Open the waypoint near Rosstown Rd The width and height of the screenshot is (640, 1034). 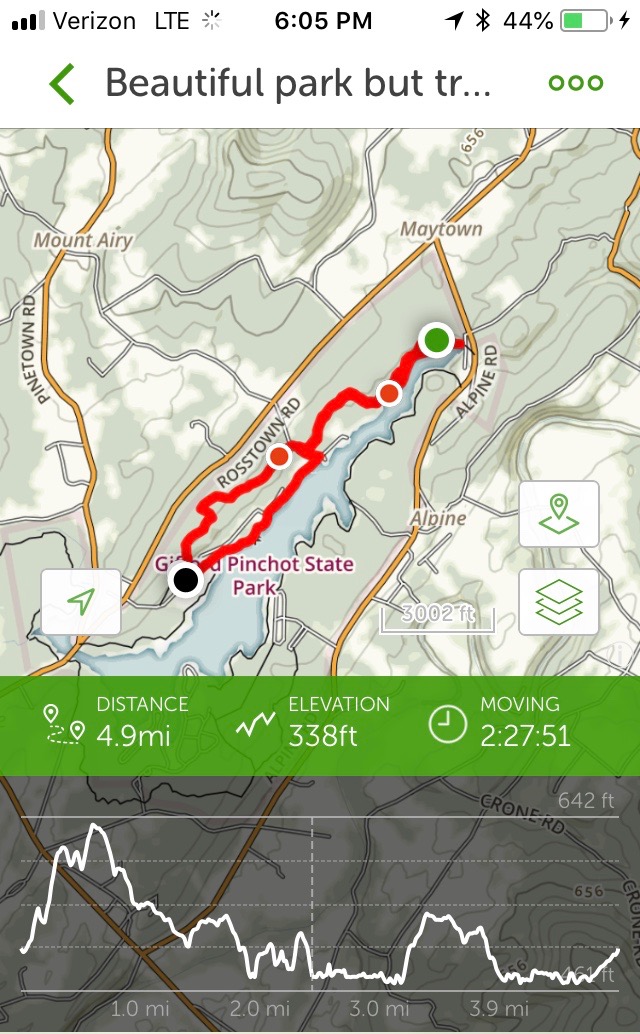pos(280,457)
